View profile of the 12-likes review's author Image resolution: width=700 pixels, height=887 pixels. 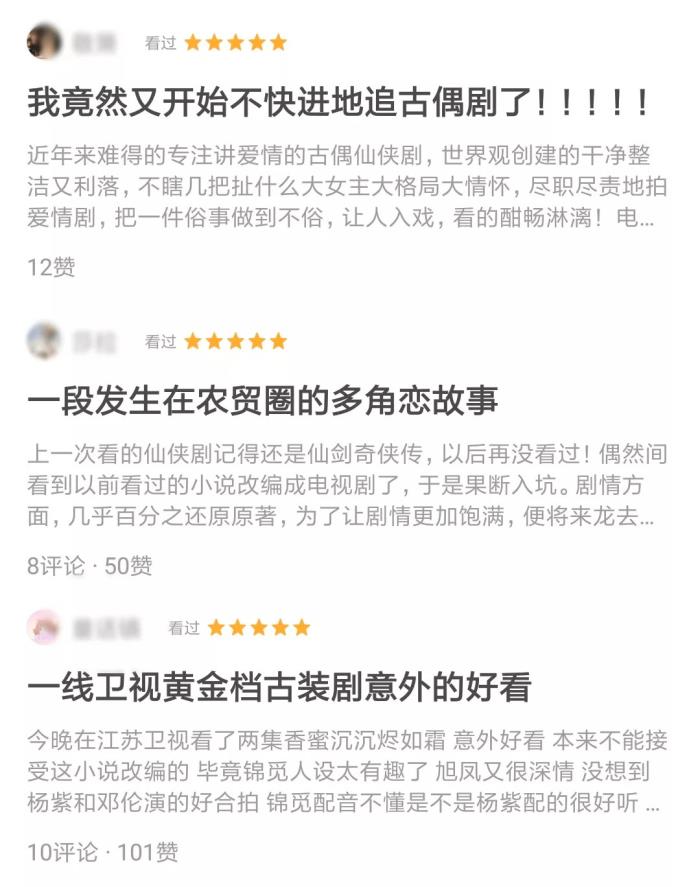[x=45, y=43]
